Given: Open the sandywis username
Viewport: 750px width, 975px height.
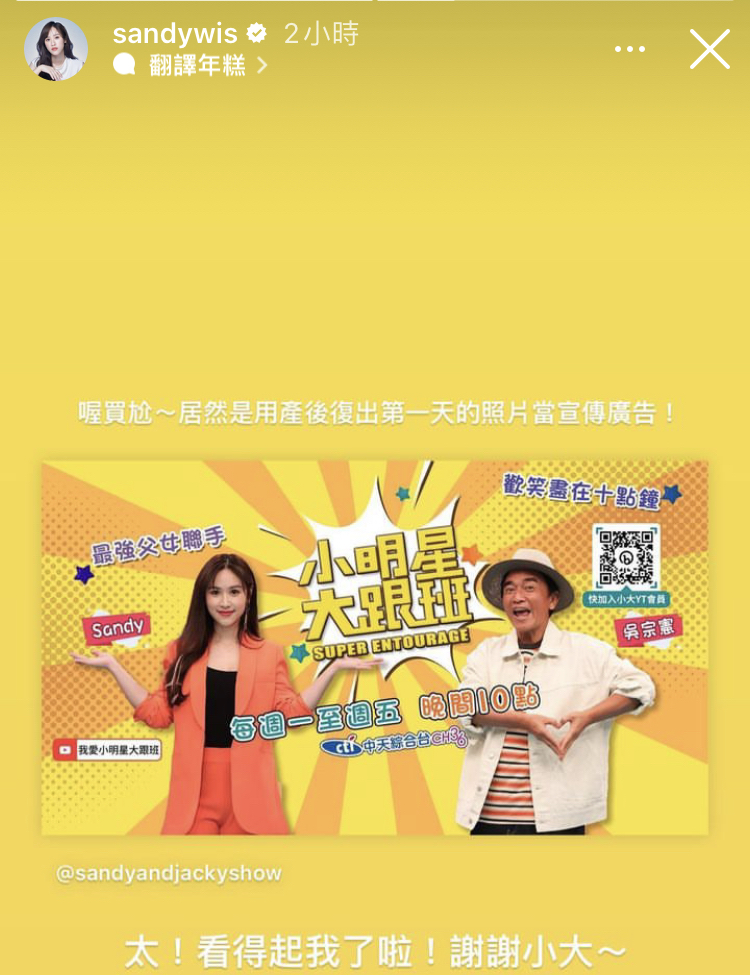Looking at the screenshot, I should tap(175, 34).
